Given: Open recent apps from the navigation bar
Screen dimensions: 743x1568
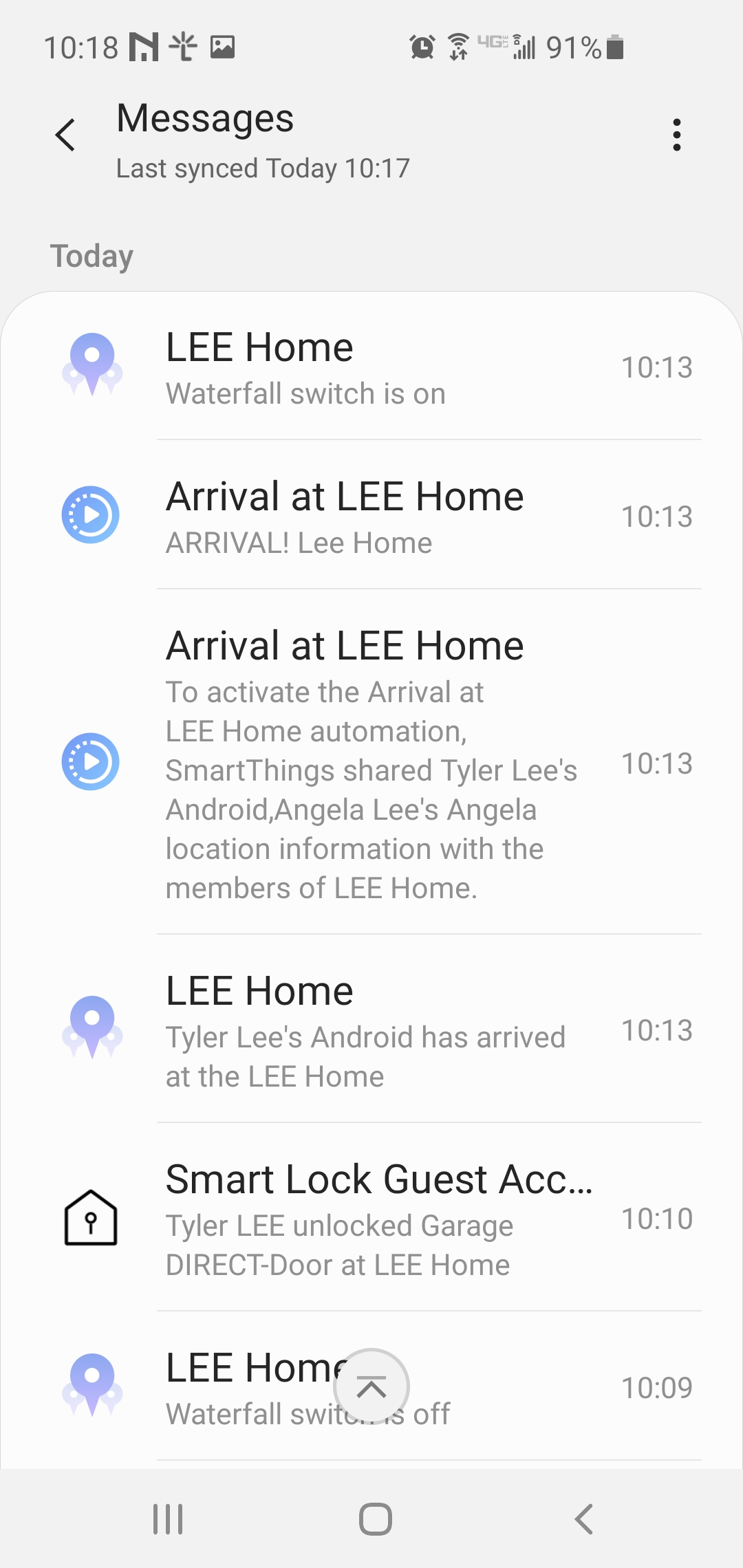Looking at the screenshot, I should [168, 1519].
